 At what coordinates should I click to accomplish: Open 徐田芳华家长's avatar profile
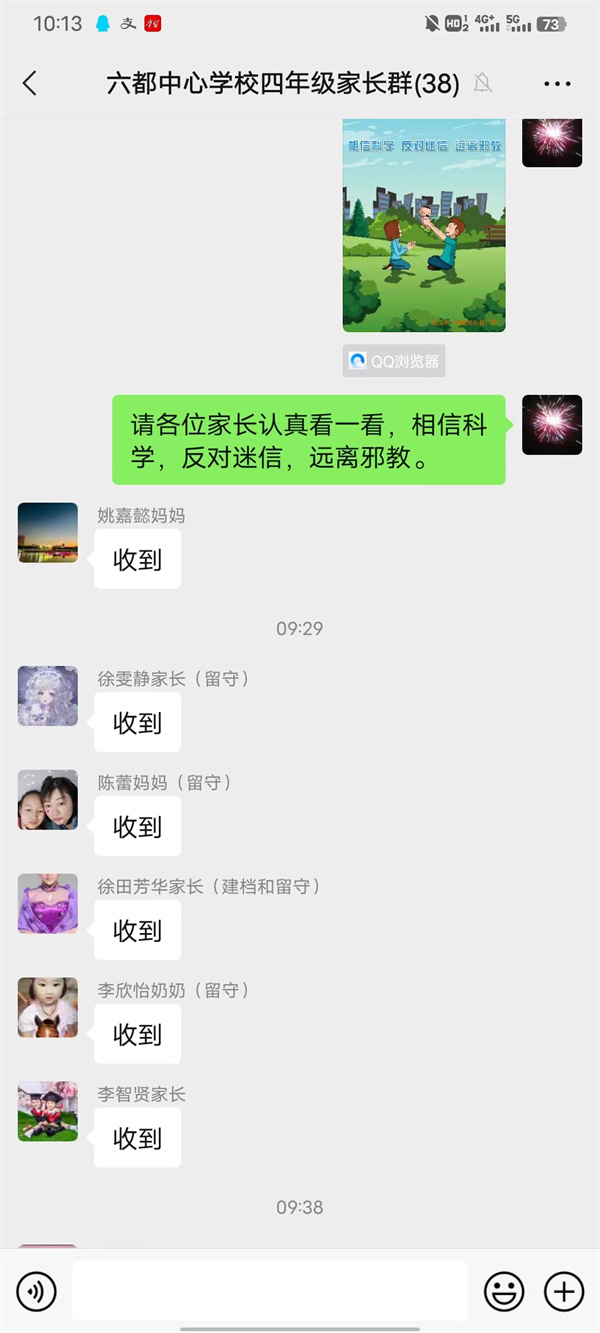pyautogui.click(x=48, y=904)
